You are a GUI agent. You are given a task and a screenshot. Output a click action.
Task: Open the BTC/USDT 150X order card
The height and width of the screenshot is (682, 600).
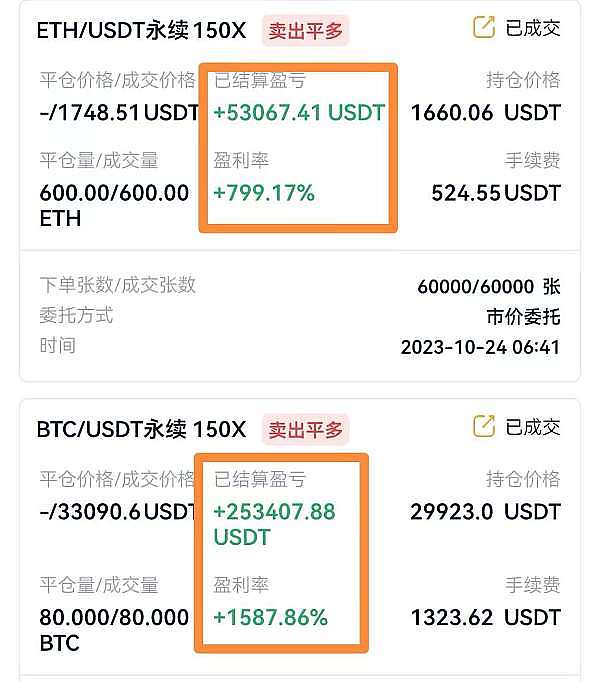[x=140, y=430]
